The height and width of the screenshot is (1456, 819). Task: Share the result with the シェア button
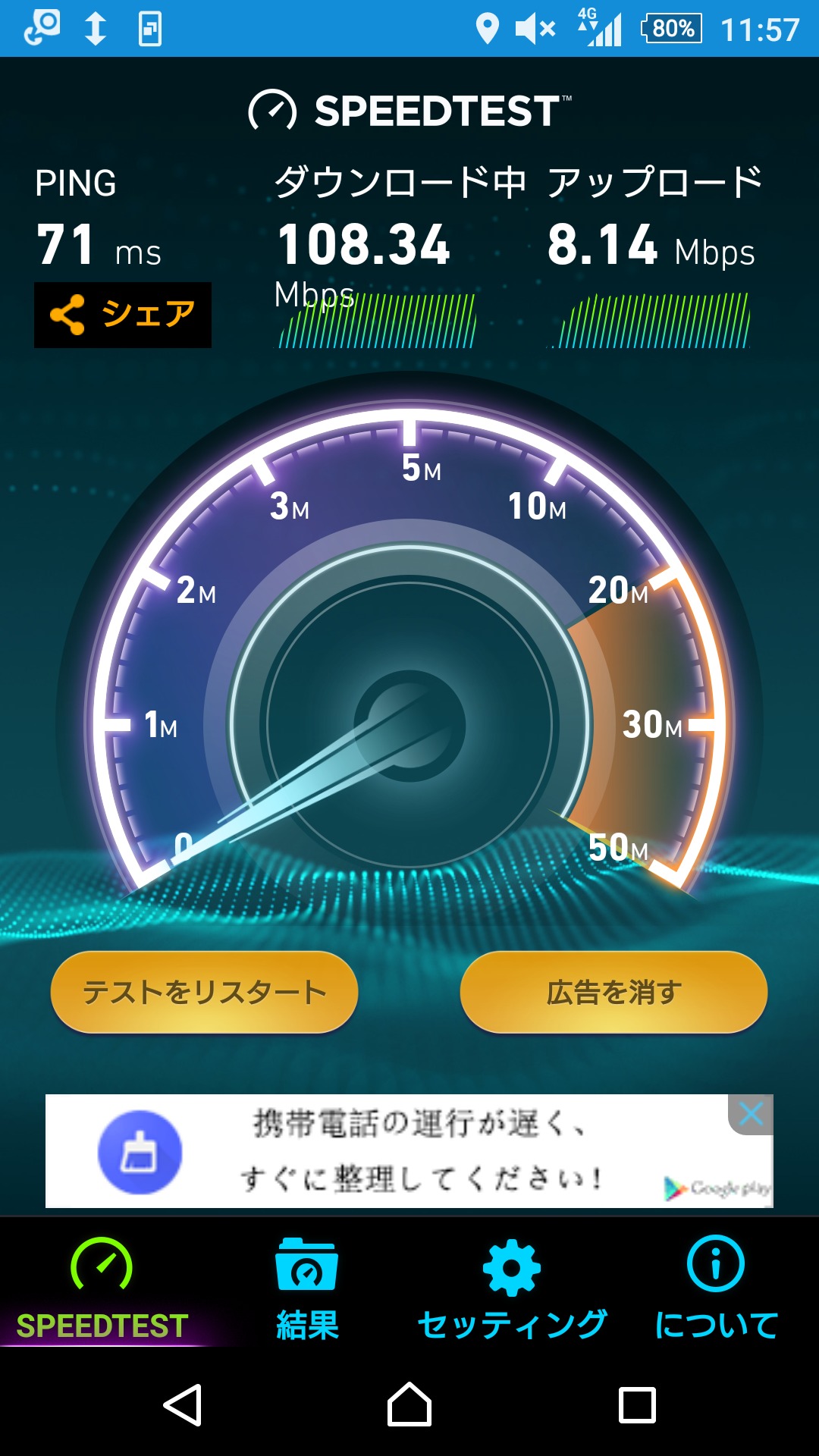point(123,315)
